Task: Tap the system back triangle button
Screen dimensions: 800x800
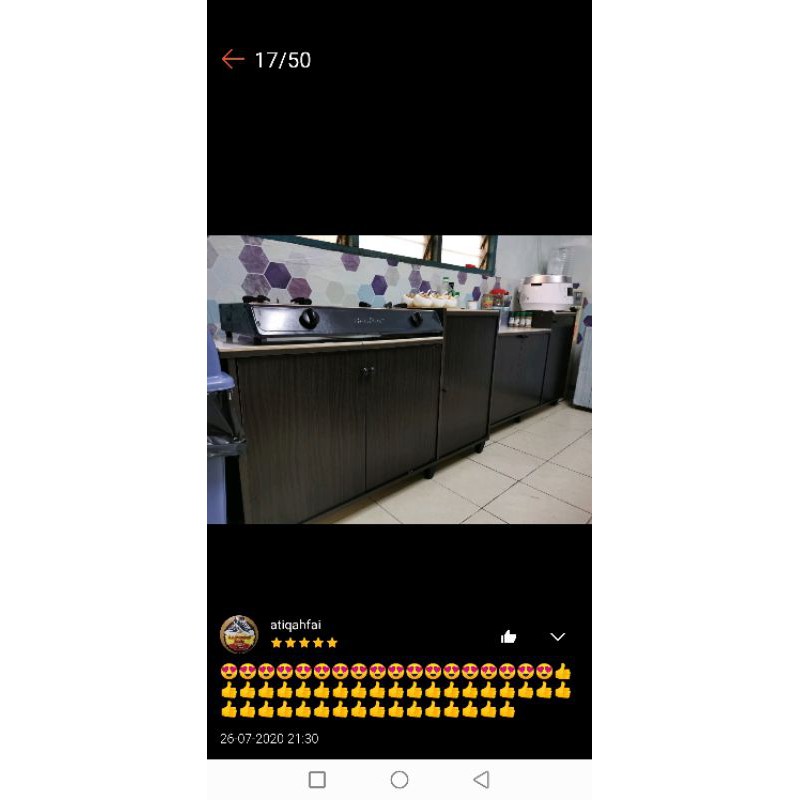Action: (x=482, y=780)
